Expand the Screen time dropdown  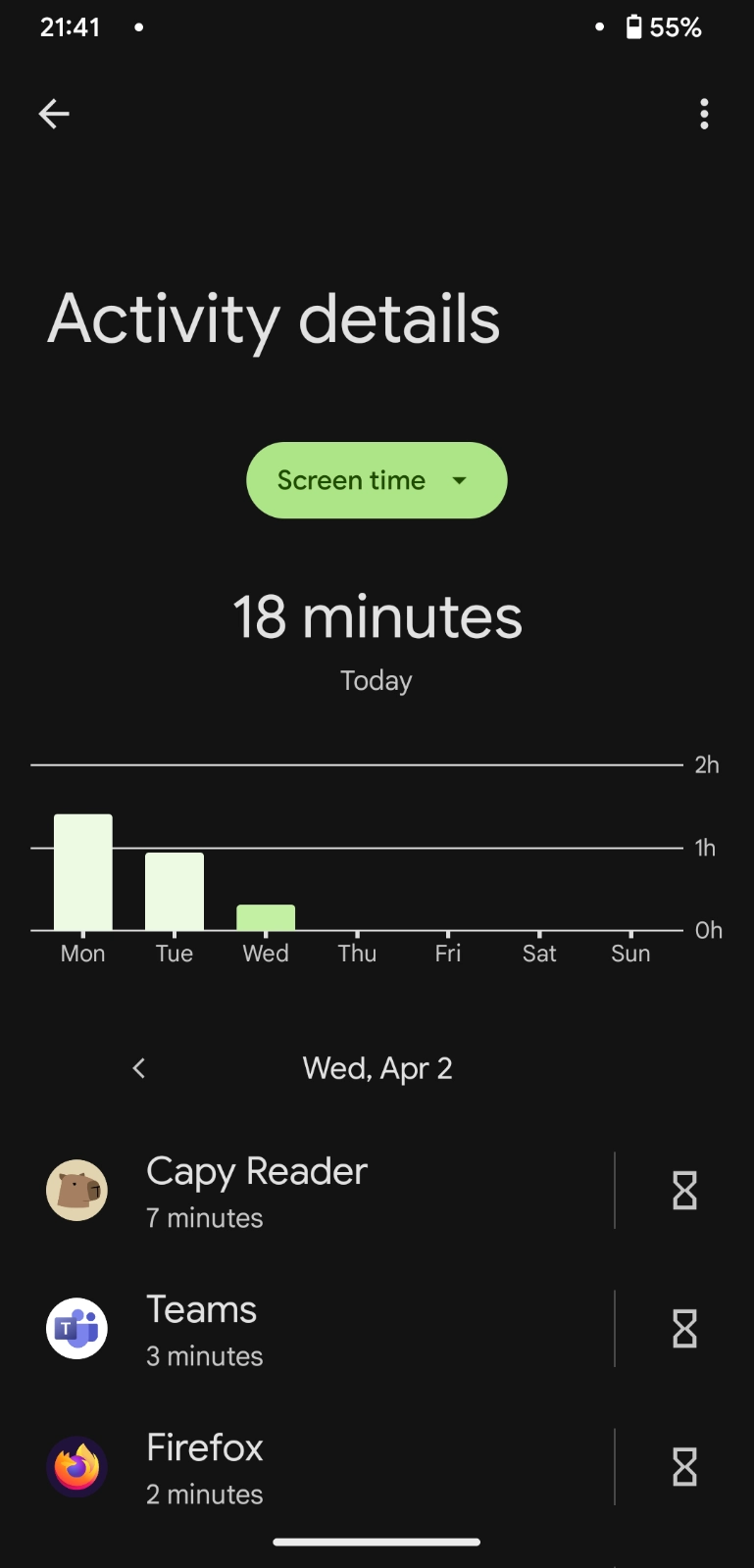click(x=377, y=480)
